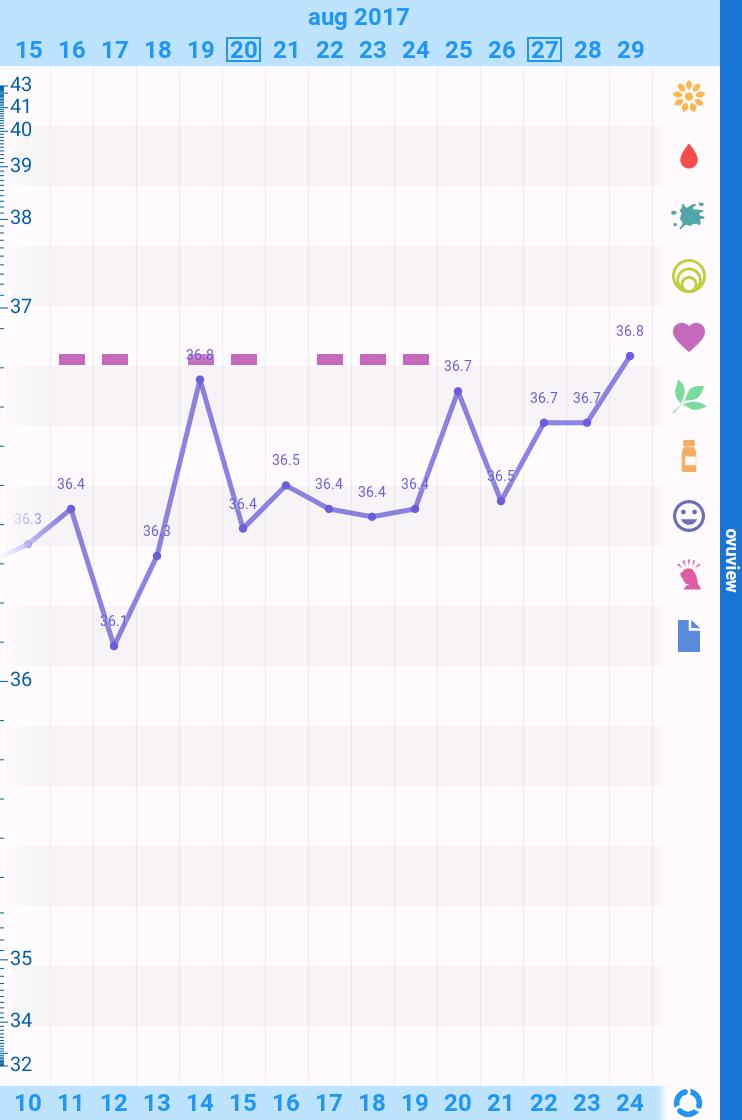Open the green concentric circles icon
The height and width of the screenshot is (1120, 742).
tap(688, 276)
